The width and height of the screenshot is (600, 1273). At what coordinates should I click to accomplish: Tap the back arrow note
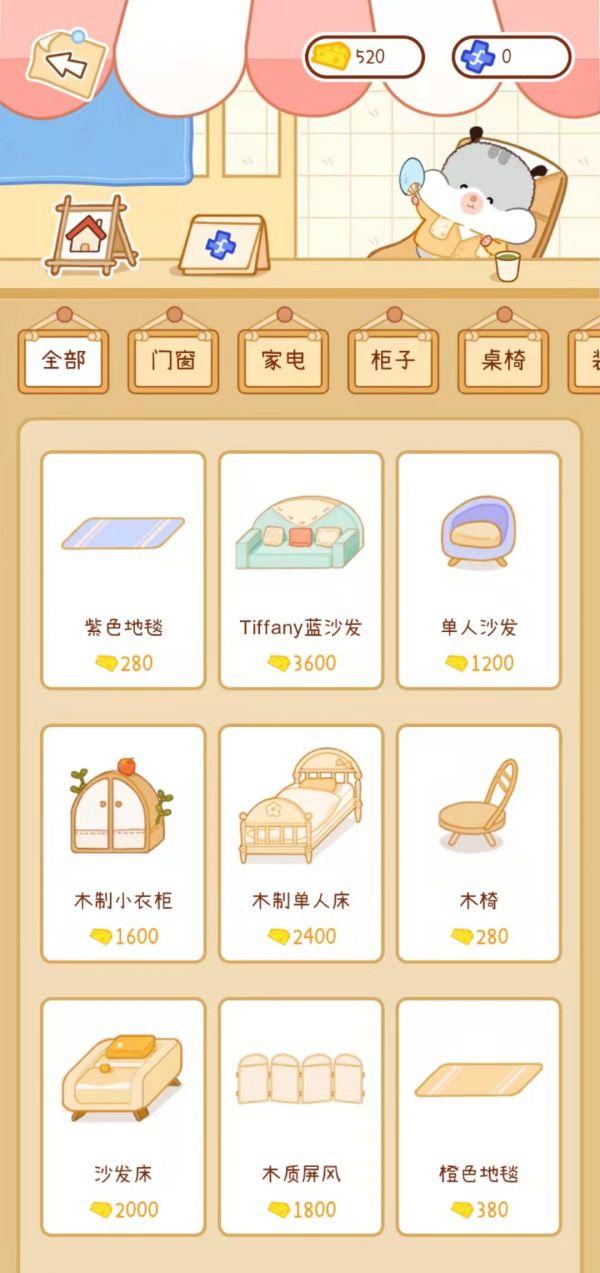pos(66,62)
